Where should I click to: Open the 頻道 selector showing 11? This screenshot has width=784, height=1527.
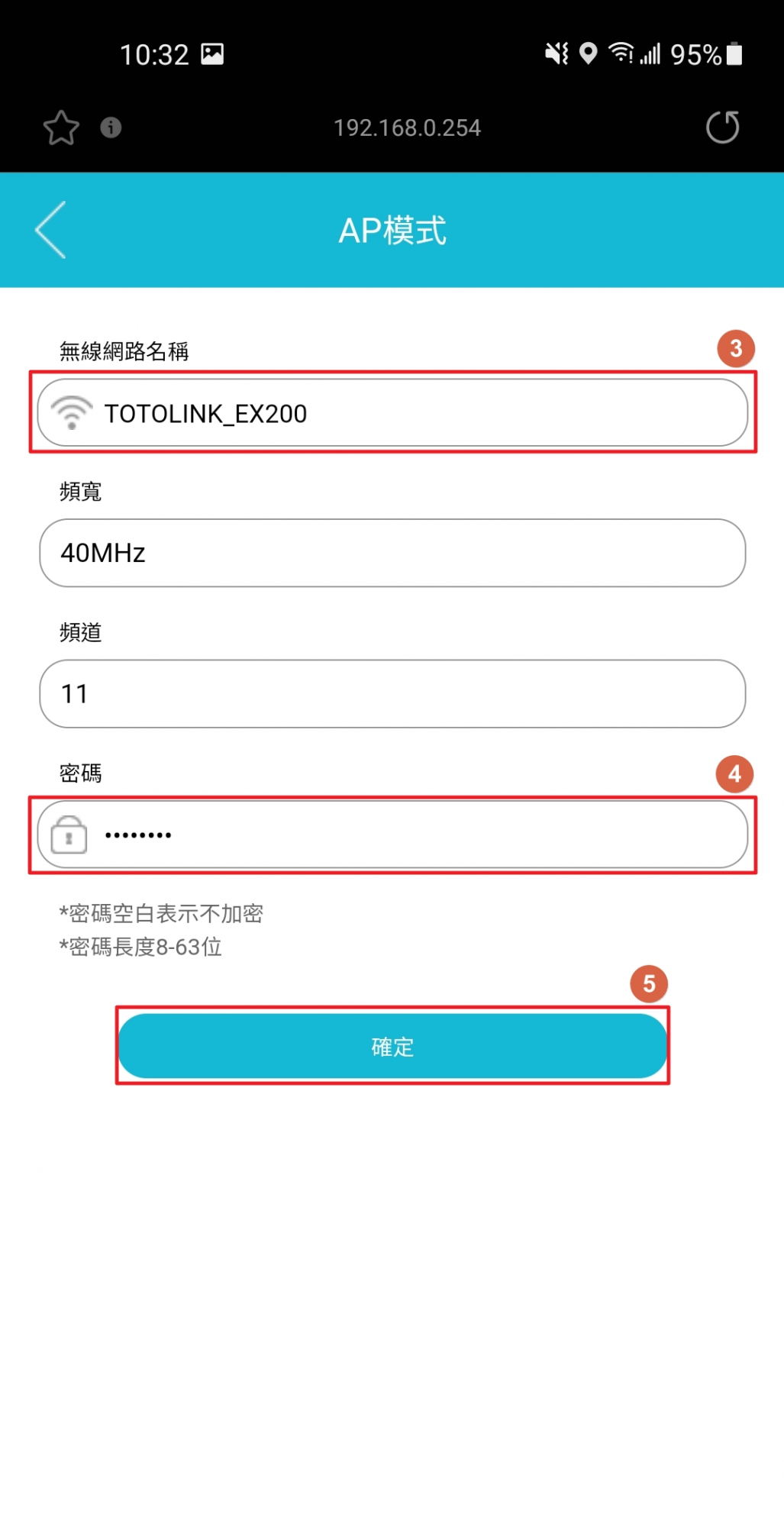[x=392, y=693]
